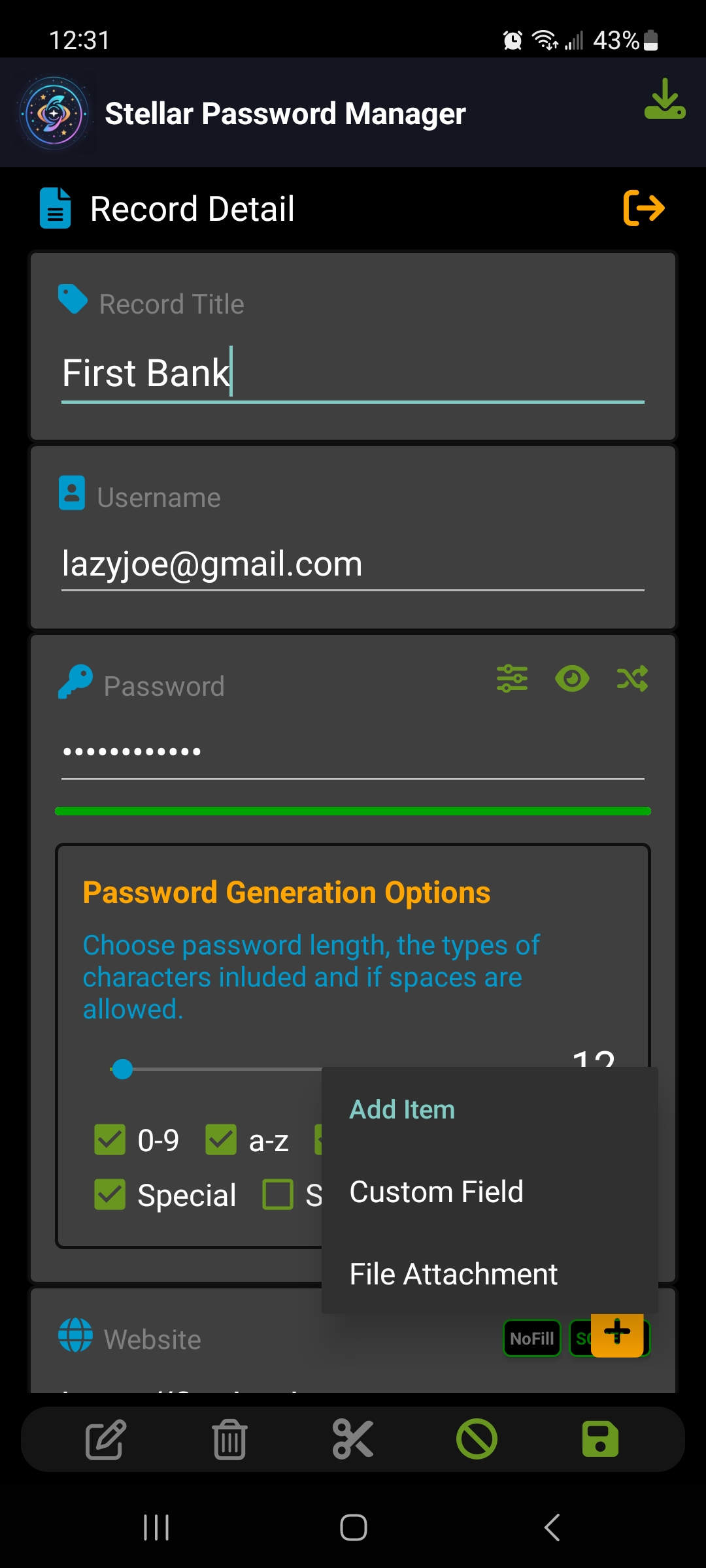This screenshot has width=706, height=1568.
Task: Tap the orange logout exit icon
Action: tap(644, 208)
